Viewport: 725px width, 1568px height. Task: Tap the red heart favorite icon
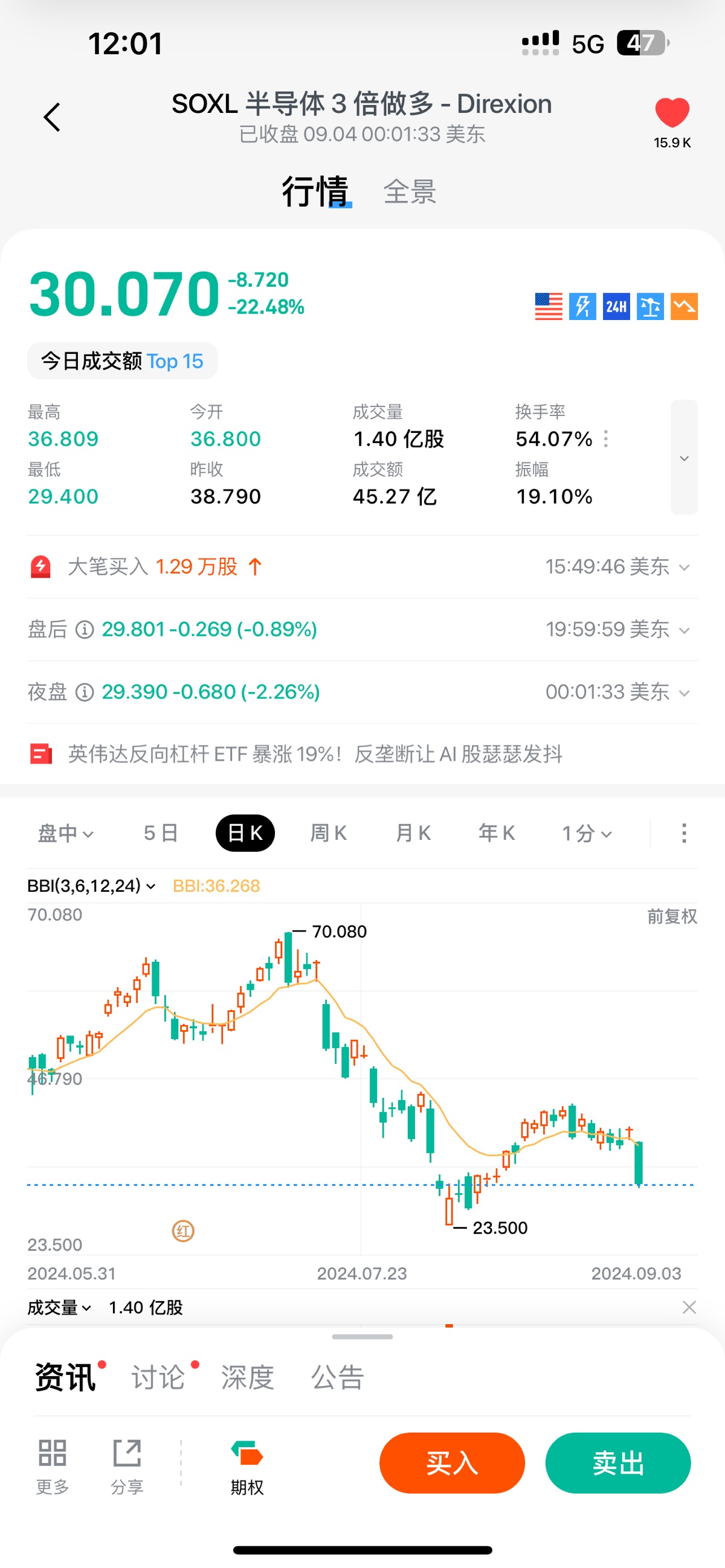(672, 113)
